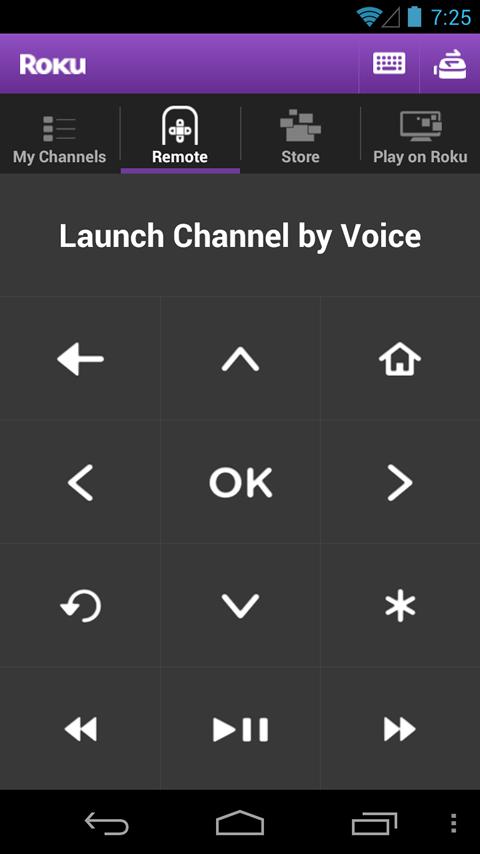
Task: Open the keyboard input icon
Action: (389, 64)
